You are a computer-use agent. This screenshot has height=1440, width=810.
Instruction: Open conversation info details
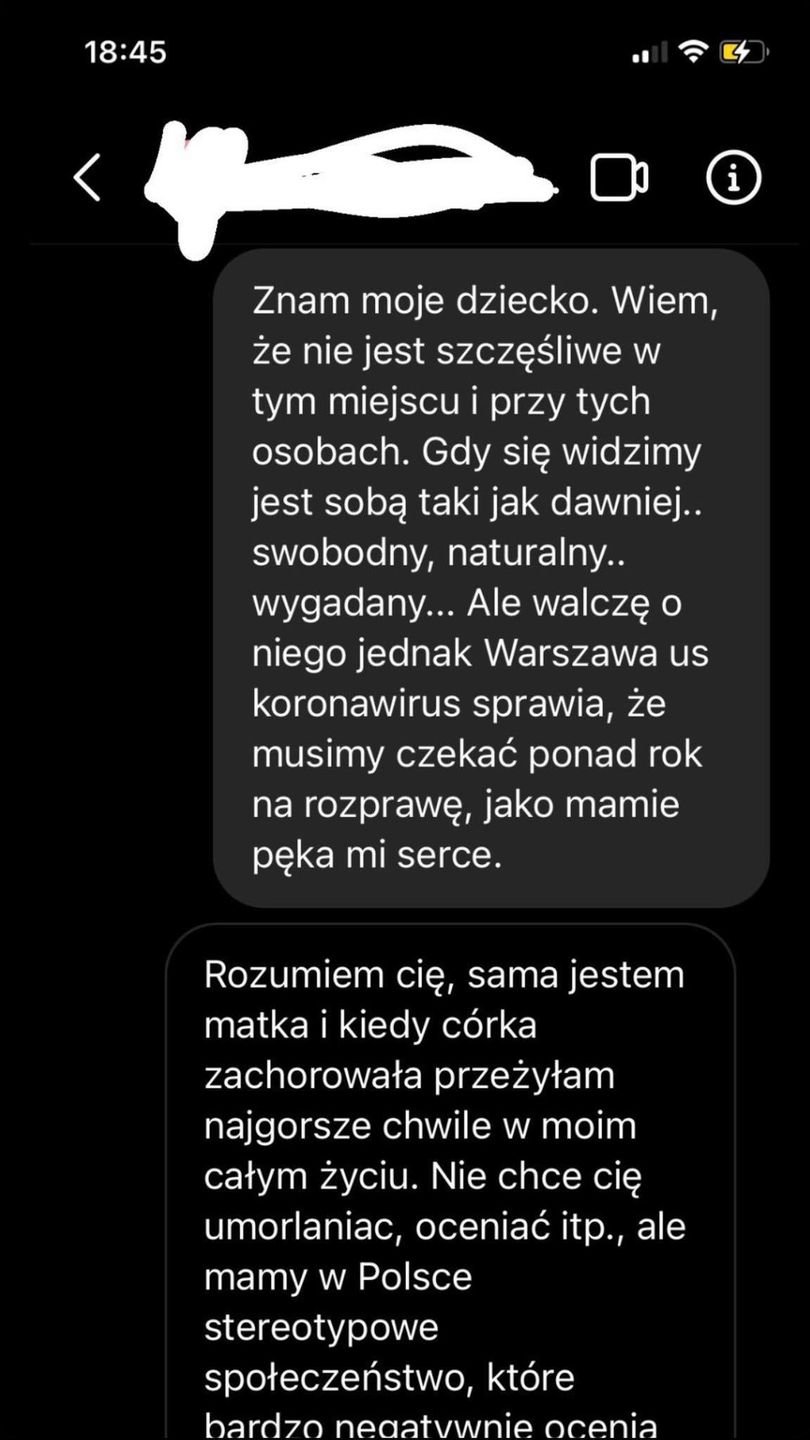(x=733, y=178)
